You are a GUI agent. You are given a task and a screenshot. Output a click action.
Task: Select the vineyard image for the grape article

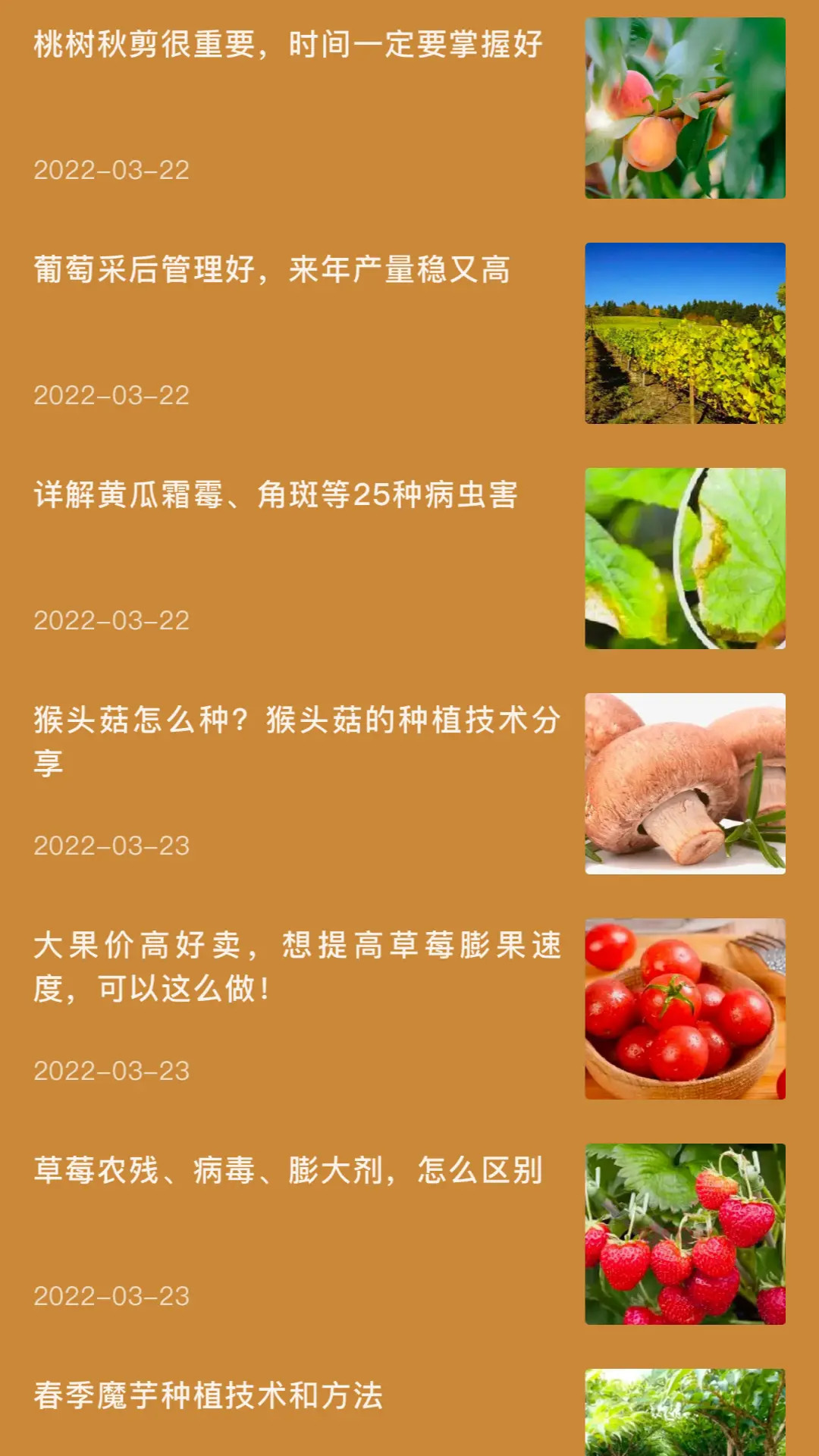(x=685, y=334)
